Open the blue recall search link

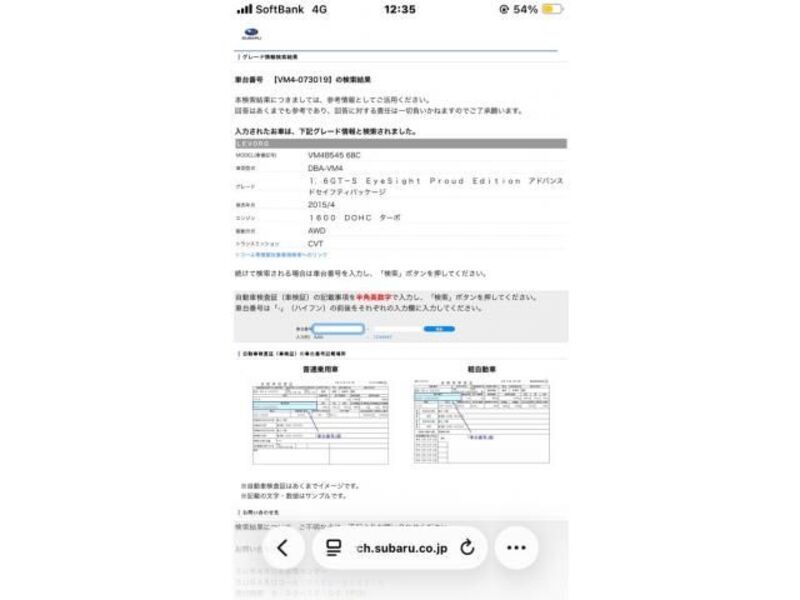pos(285,256)
